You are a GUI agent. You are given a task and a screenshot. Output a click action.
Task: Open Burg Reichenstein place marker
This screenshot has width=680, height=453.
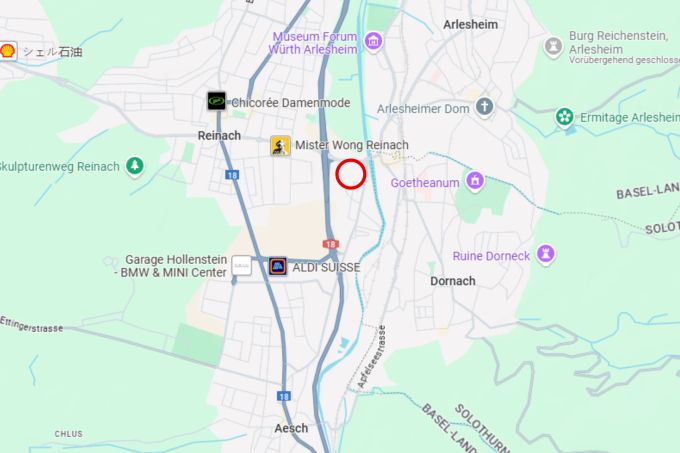pyautogui.click(x=553, y=46)
